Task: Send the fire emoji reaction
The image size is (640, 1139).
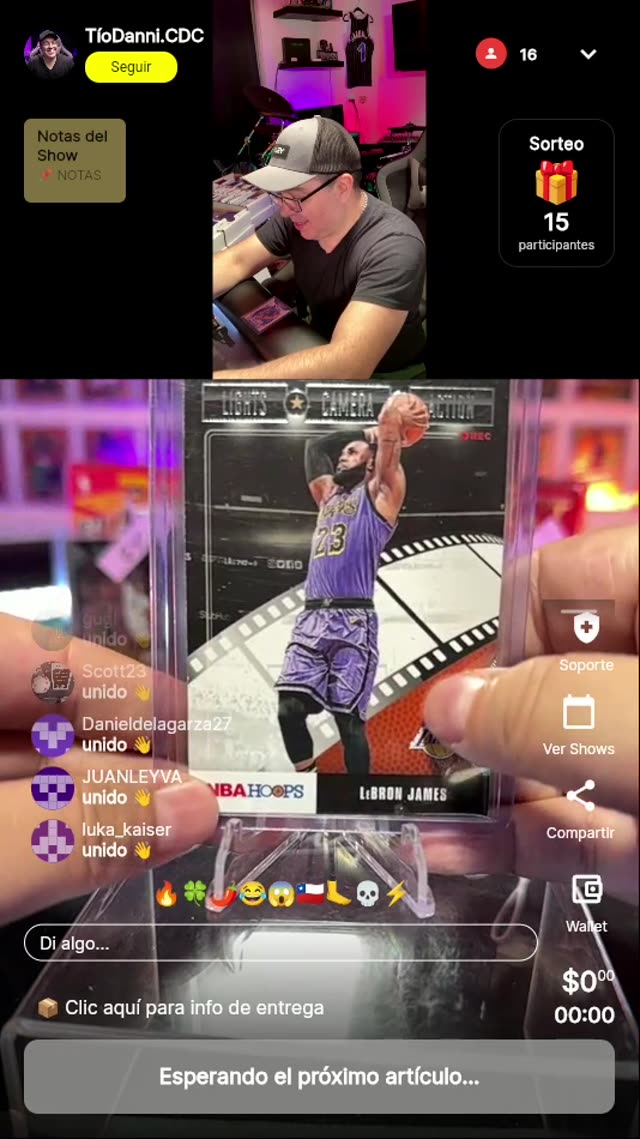Action: pyautogui.click(x=166, y=893)
